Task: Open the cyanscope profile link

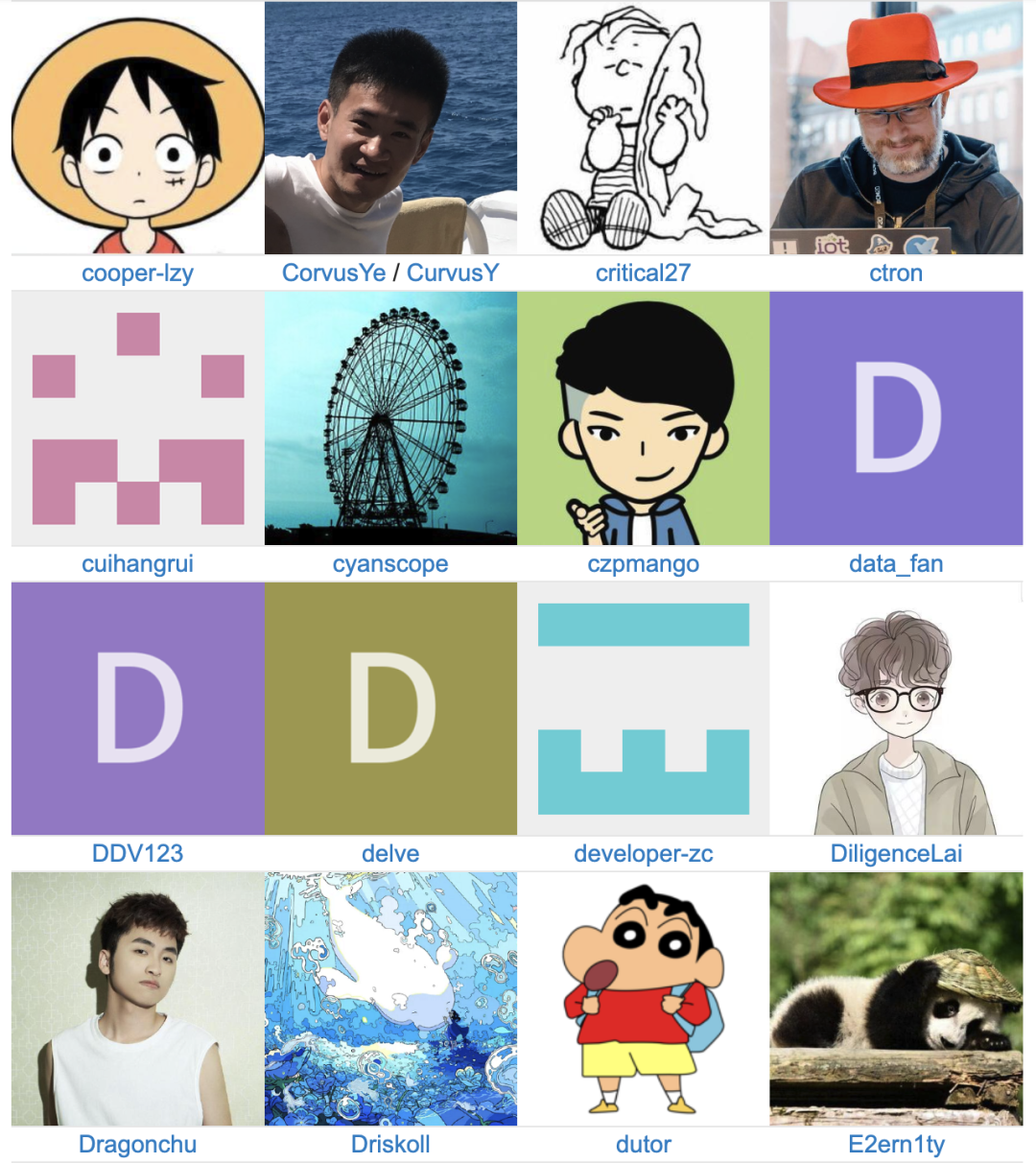Action: click(389, 563)
